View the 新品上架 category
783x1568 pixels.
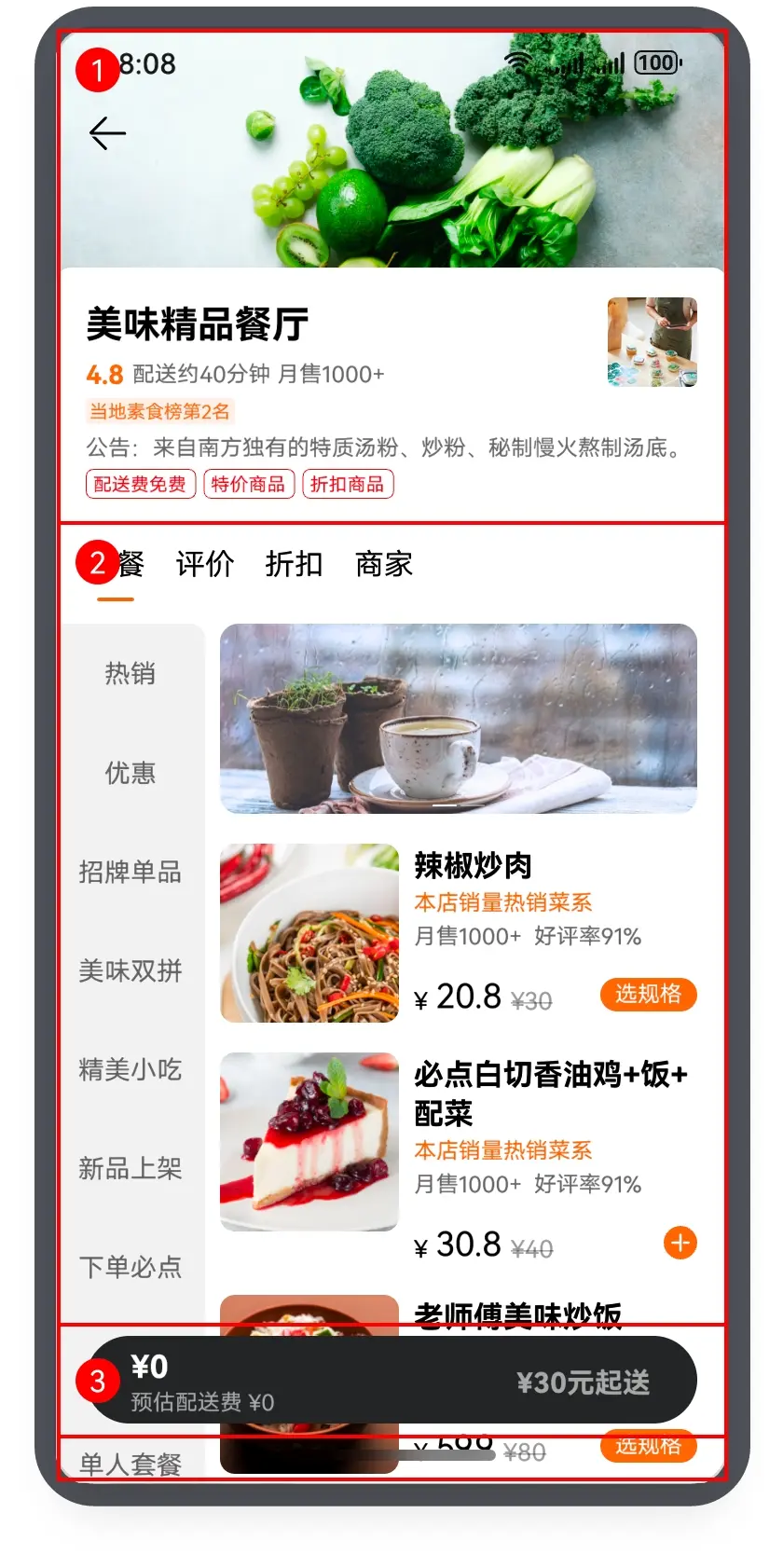click(130, 1168)
